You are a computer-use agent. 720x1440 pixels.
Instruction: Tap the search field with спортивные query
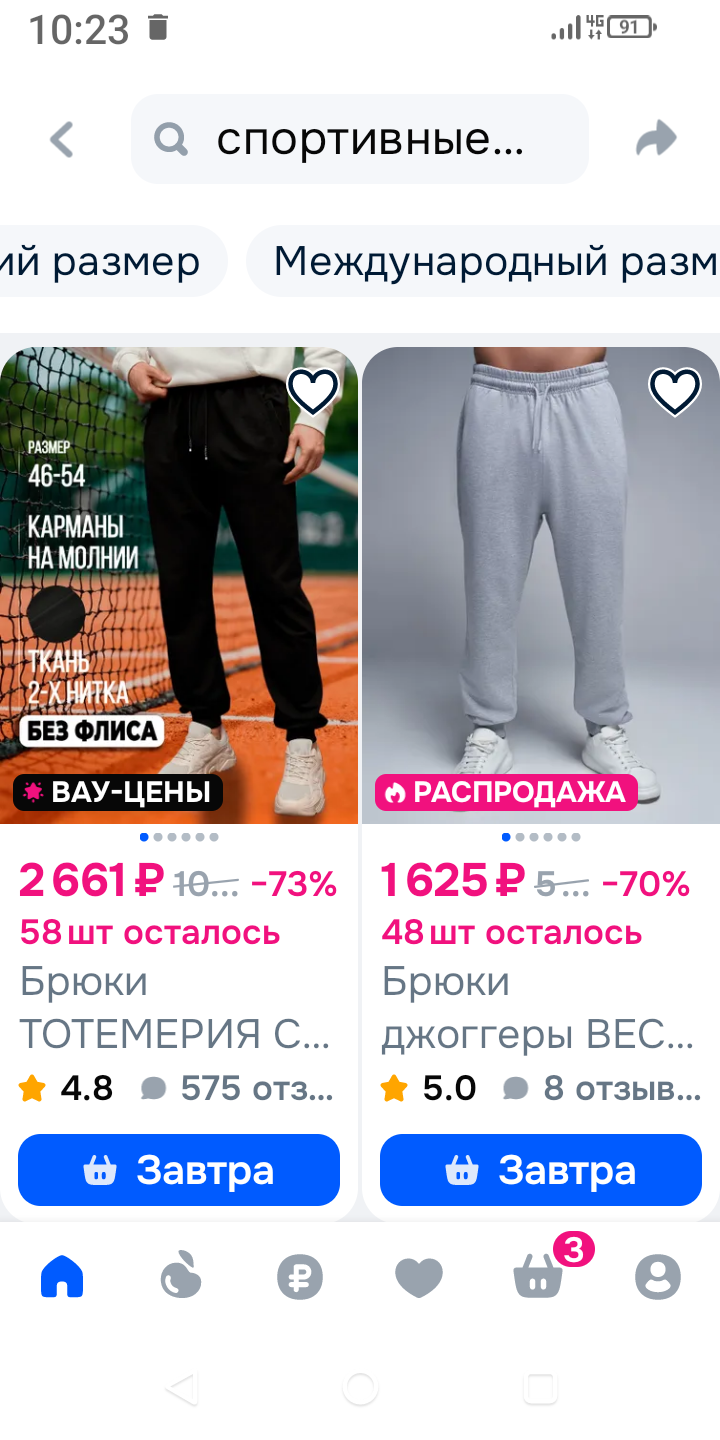(x=360, y=140)
